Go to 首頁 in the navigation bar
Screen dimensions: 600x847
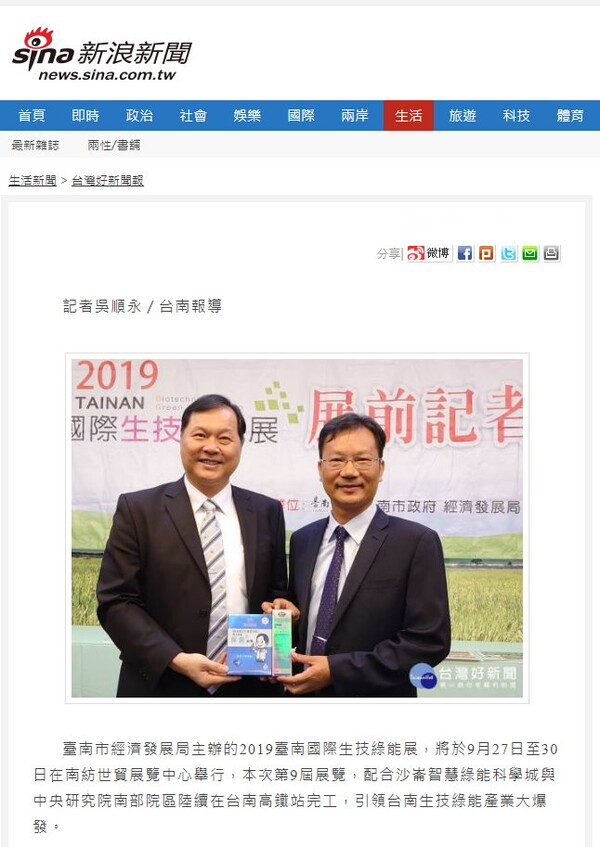pyautogui.click(x=31, y=116)
